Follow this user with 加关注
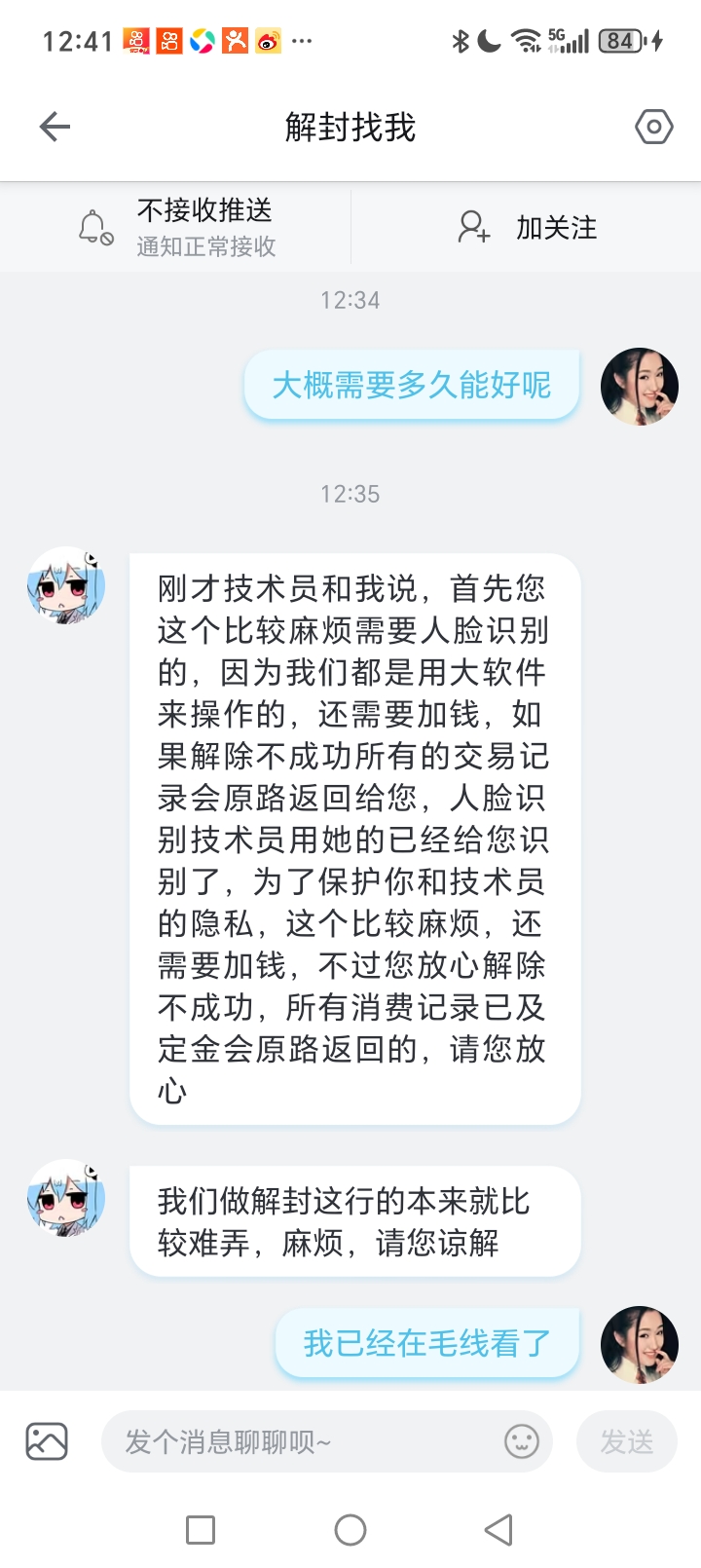Viewport: 701px width, 1568px height. [527, 227]
